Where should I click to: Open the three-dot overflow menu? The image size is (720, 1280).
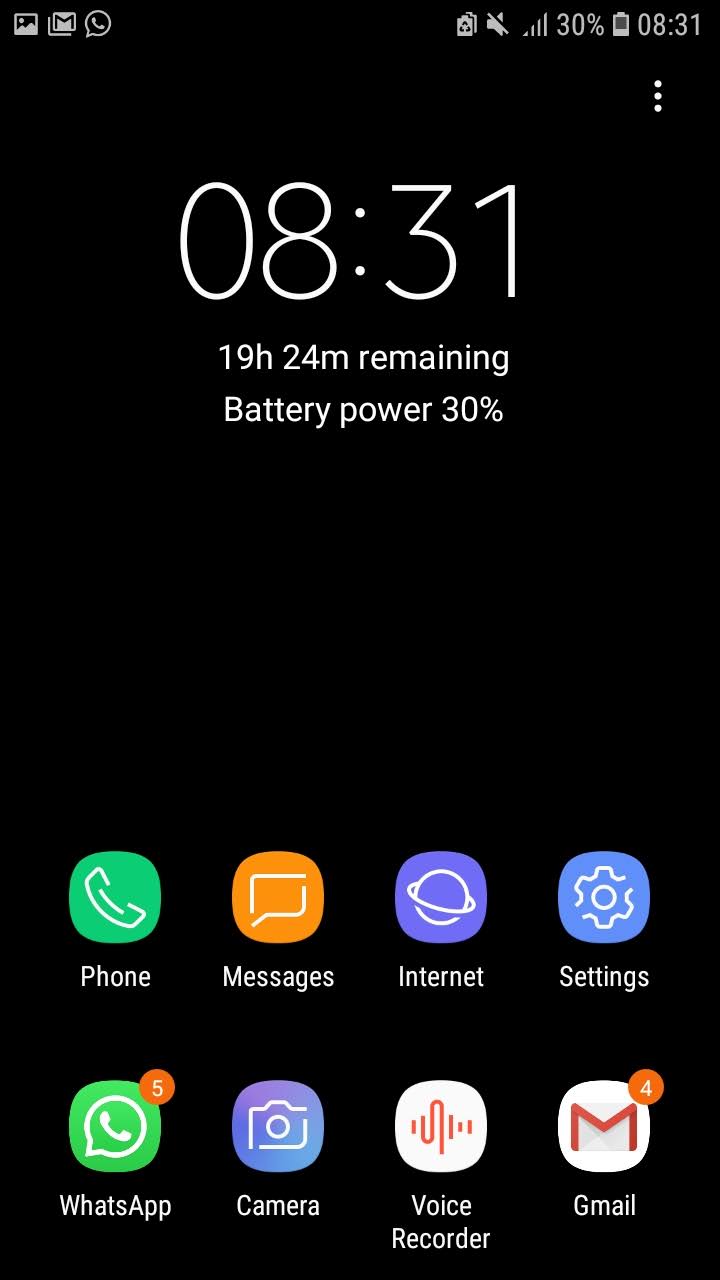[x=657, y=96]
